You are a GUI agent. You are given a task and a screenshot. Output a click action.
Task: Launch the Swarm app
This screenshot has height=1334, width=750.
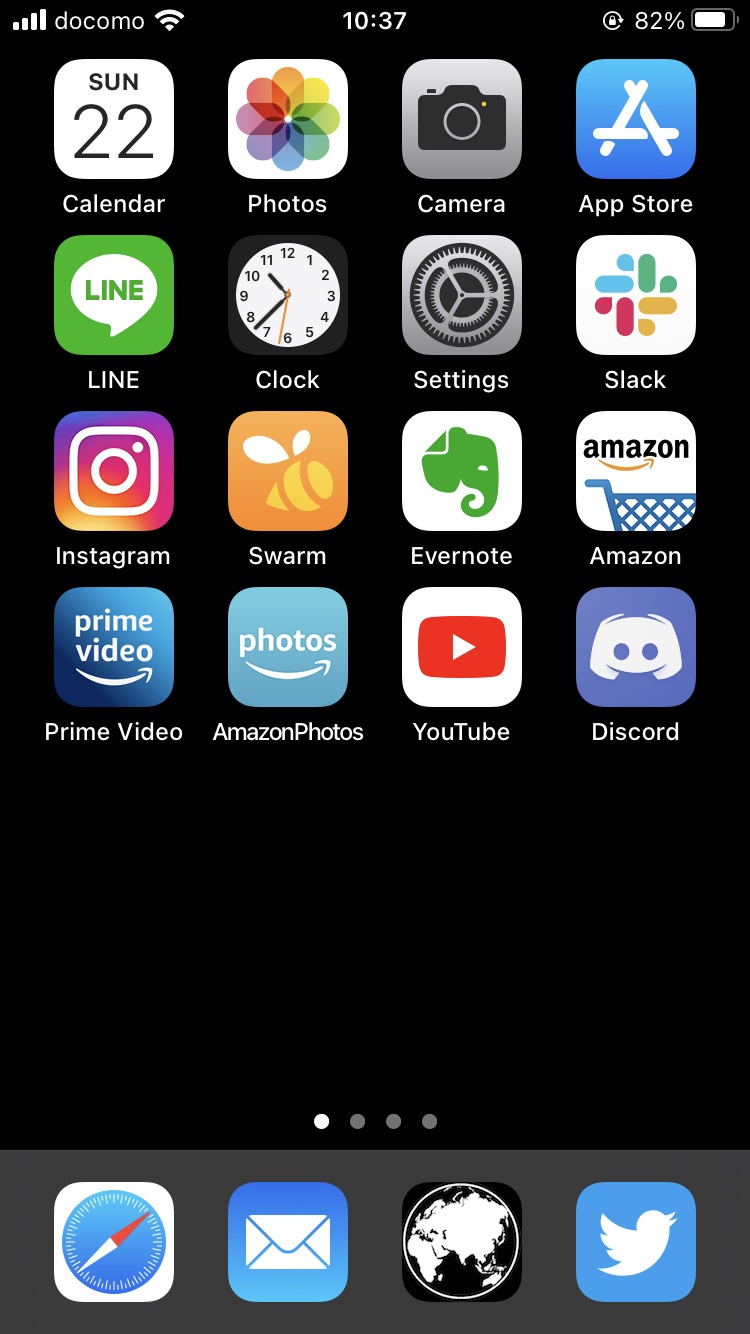(288, 471)
